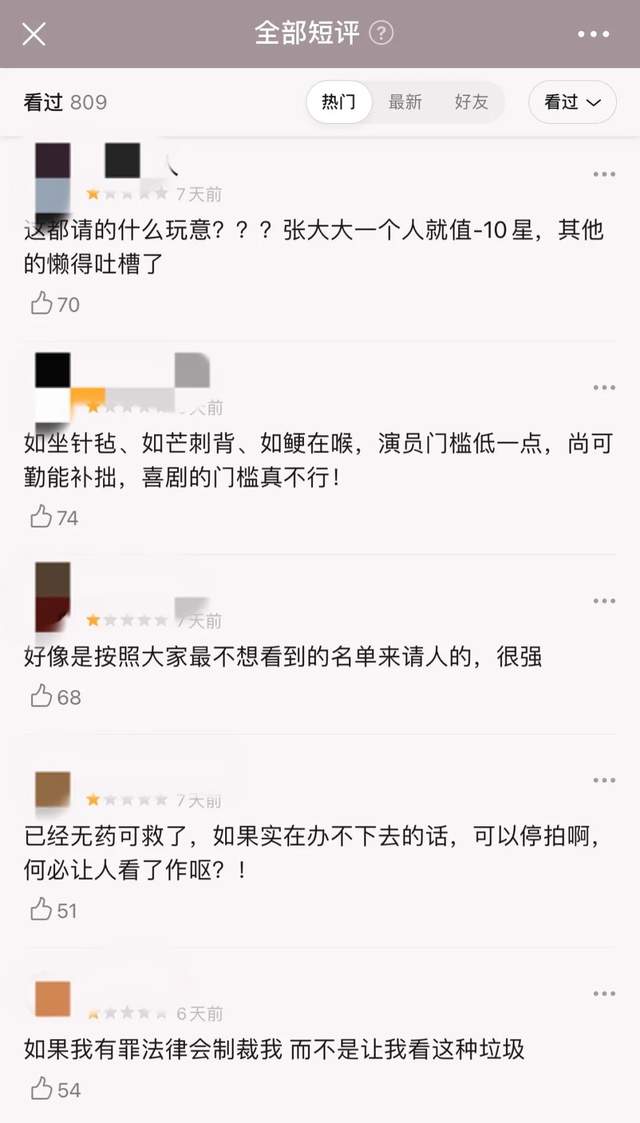
Task: Close the 全部短评 page
Action: coord(34,34)
